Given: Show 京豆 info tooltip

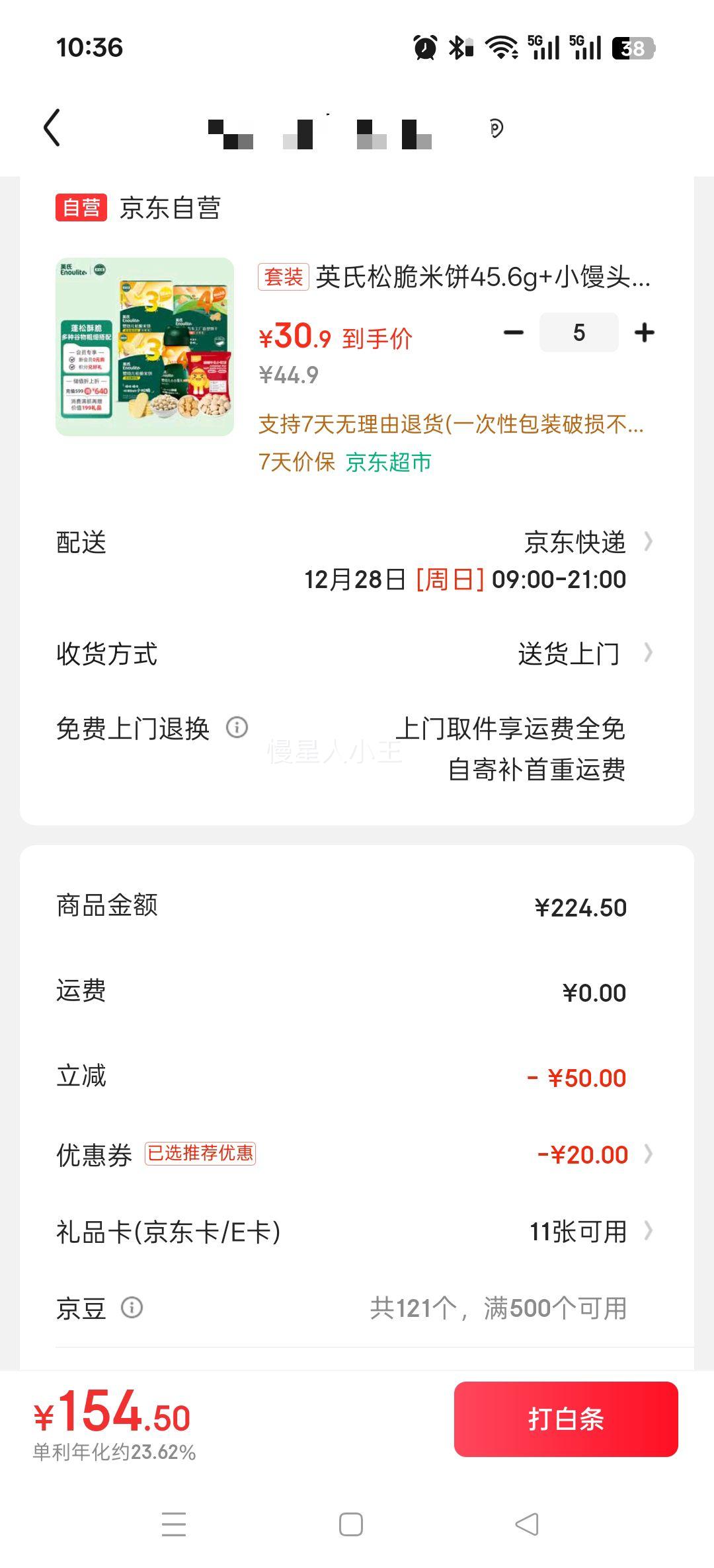Looking at the screenshot, I should click(132, 1307).
